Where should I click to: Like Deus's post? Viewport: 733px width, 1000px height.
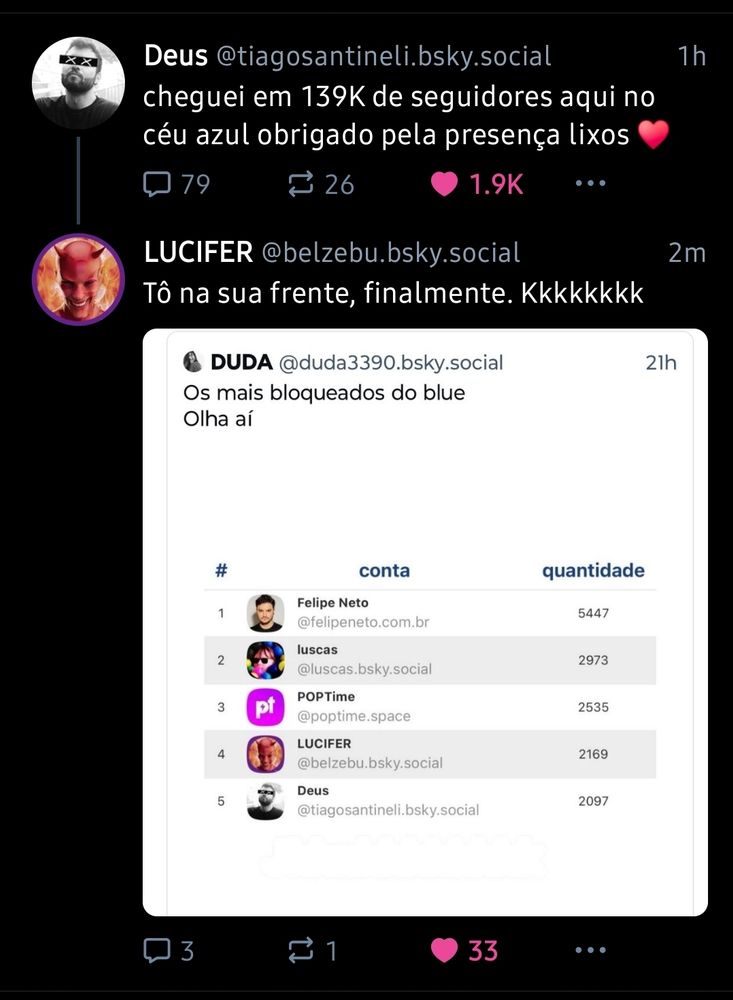pyautogui.click(x=444, y=184)
